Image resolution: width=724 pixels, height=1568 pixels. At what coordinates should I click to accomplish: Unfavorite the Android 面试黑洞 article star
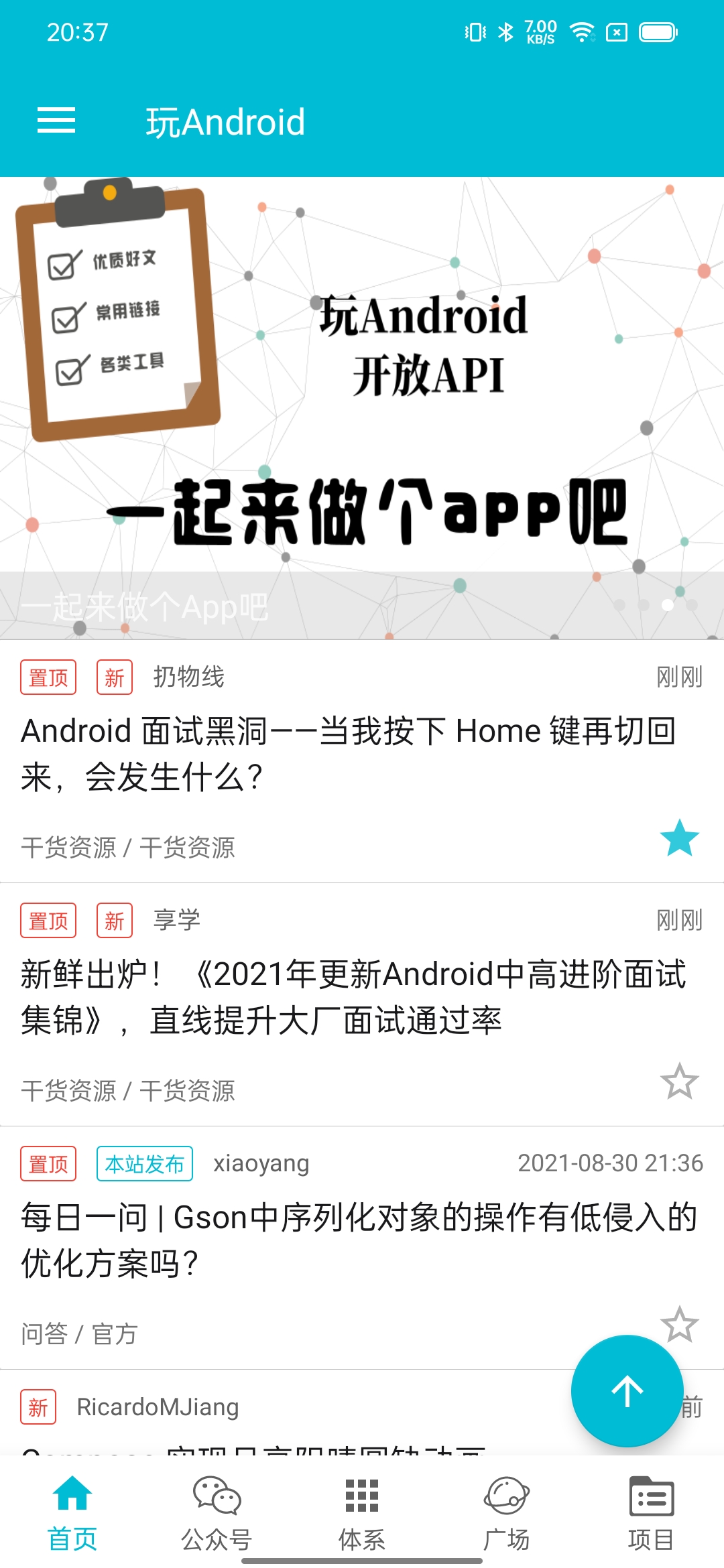(679, 838)
